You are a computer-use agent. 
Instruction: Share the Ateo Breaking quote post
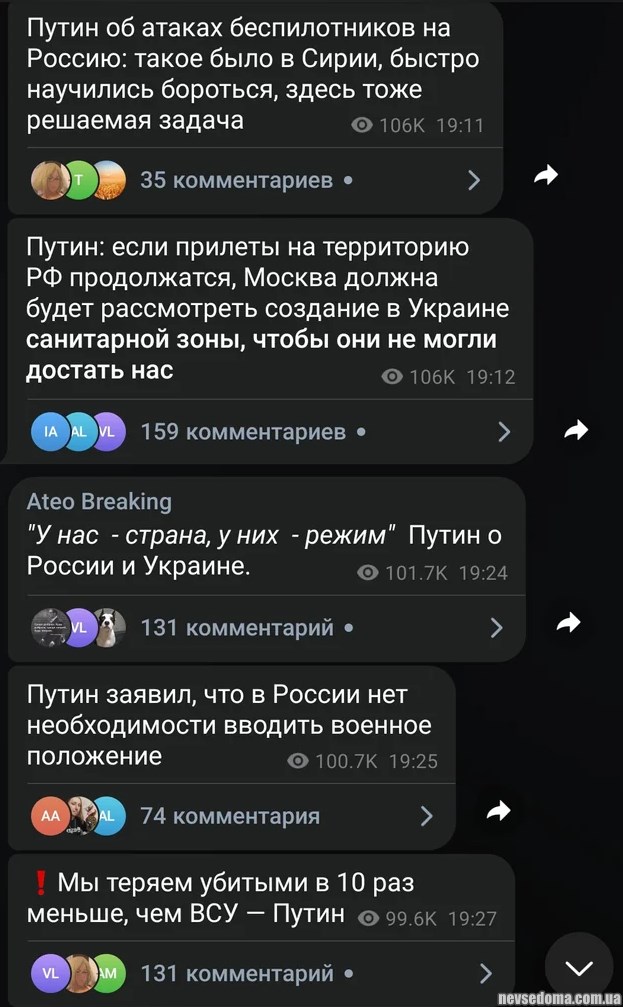click(x=568, y=623)
